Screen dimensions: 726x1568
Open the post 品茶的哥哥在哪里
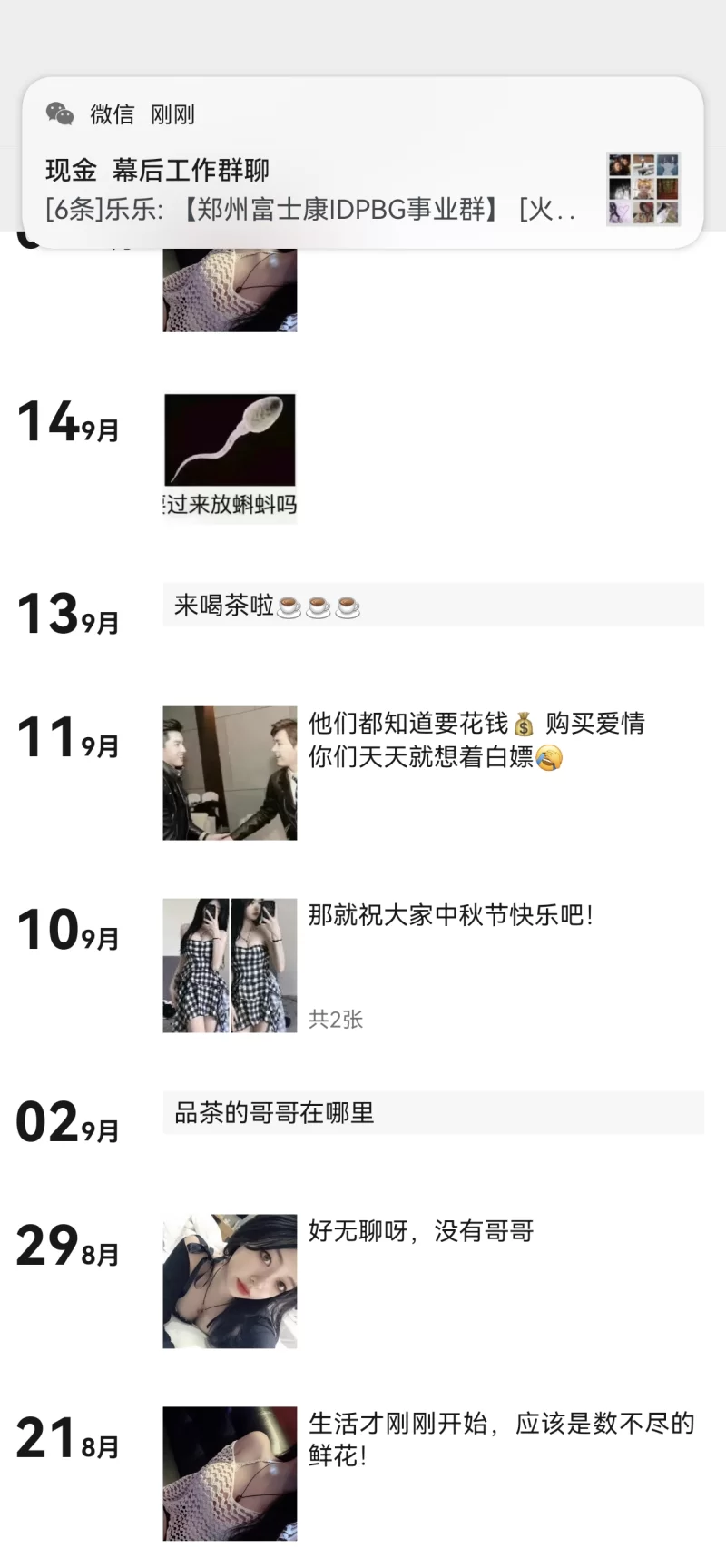(x=433, y=1113)
